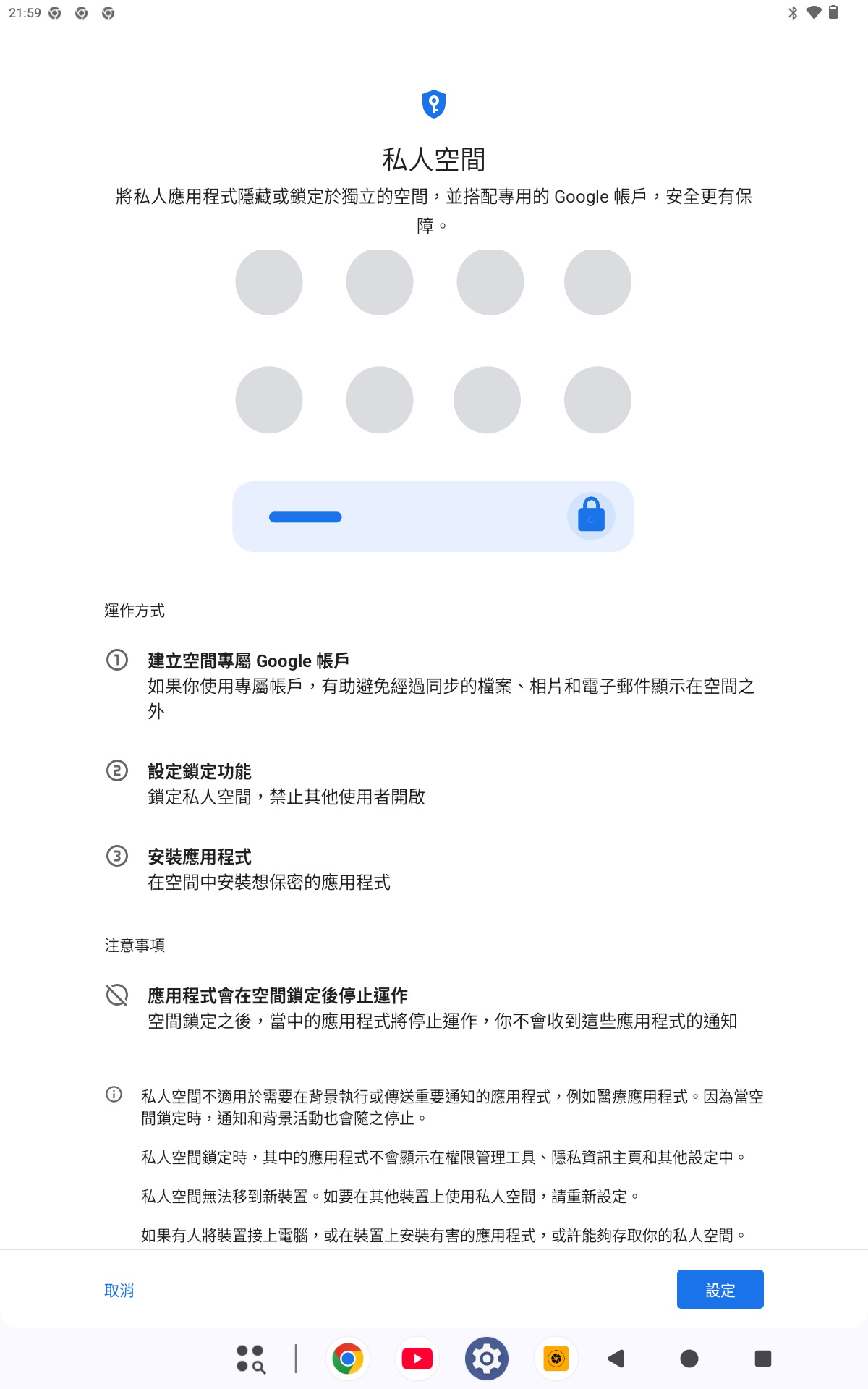The image size is (868, 1389).
Task: Return to the home screen
Action: [x=689, y=1359]
